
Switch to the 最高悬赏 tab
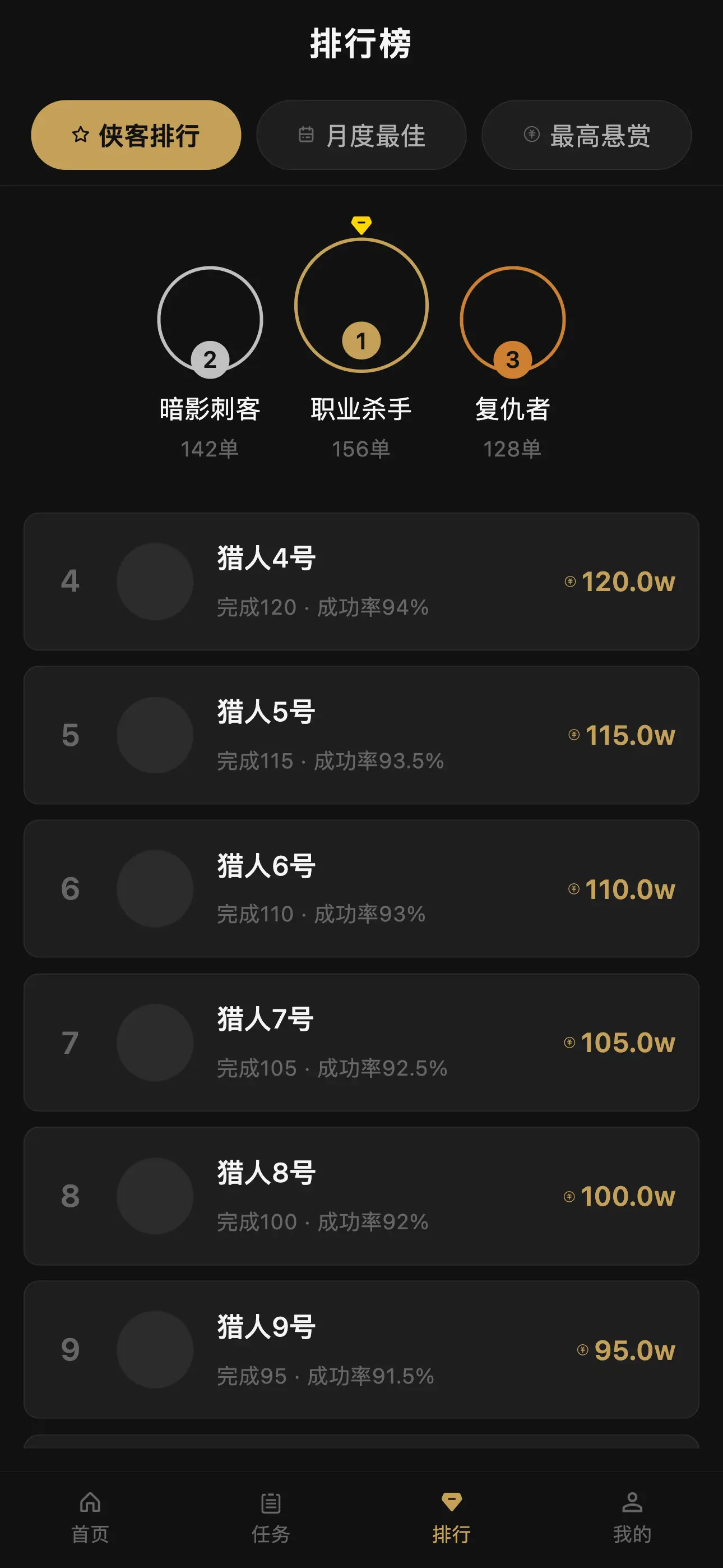[x=586, y=135]
